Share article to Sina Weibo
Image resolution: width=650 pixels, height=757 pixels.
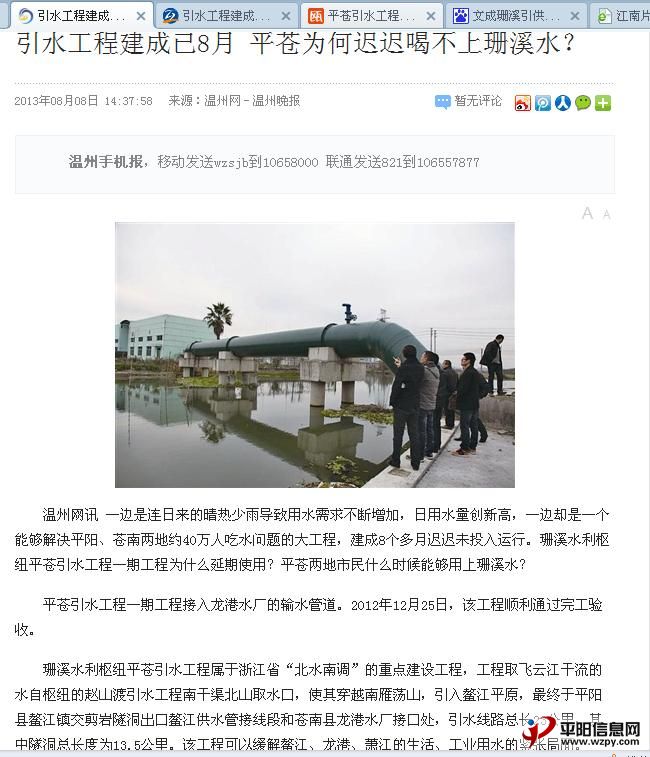click(523, 102)
